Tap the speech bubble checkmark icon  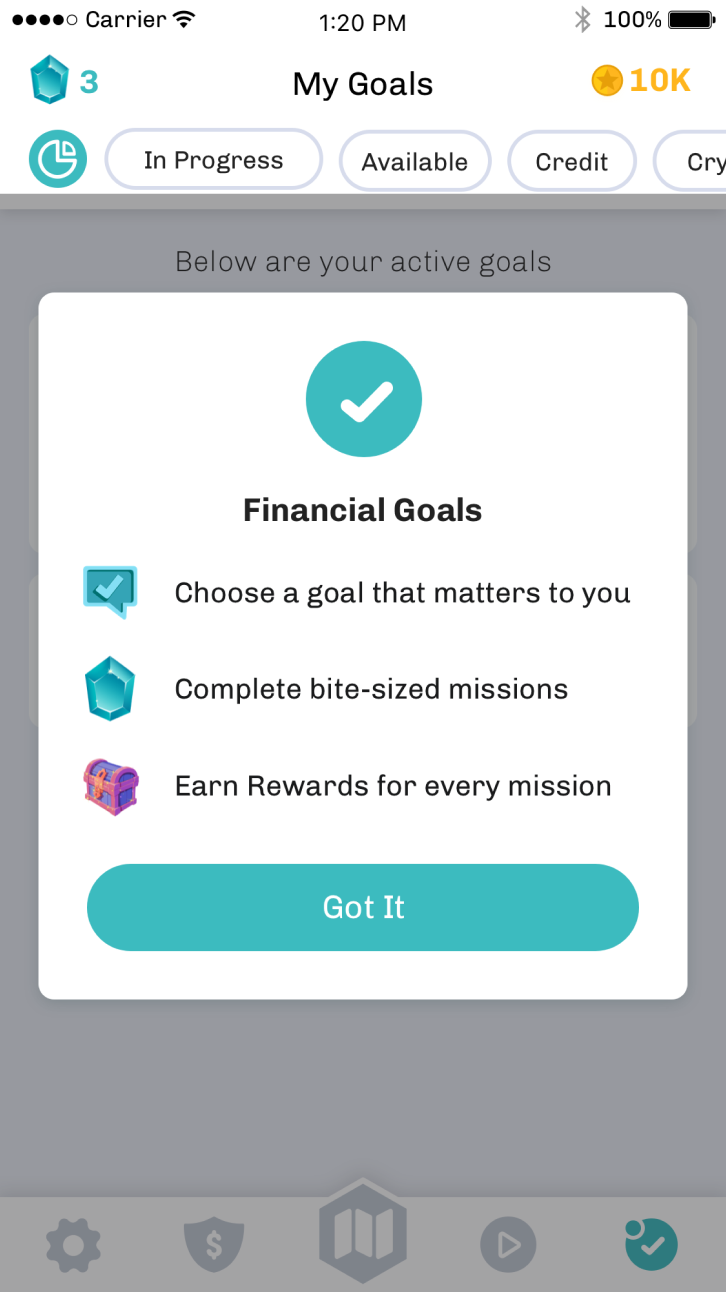110,591
